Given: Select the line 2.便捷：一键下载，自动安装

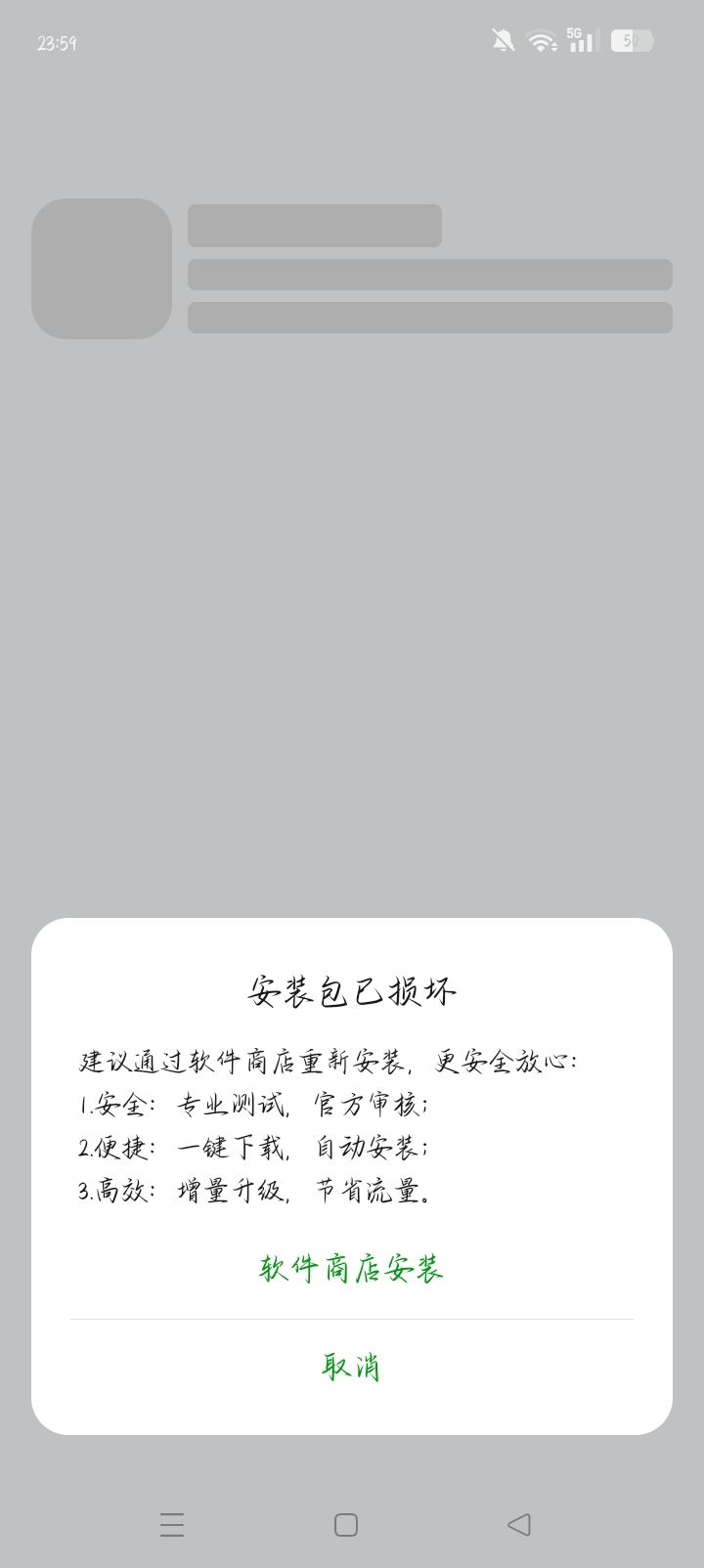Looking at the screenshot, I should pyautogui.click(x=254, y=1148).
